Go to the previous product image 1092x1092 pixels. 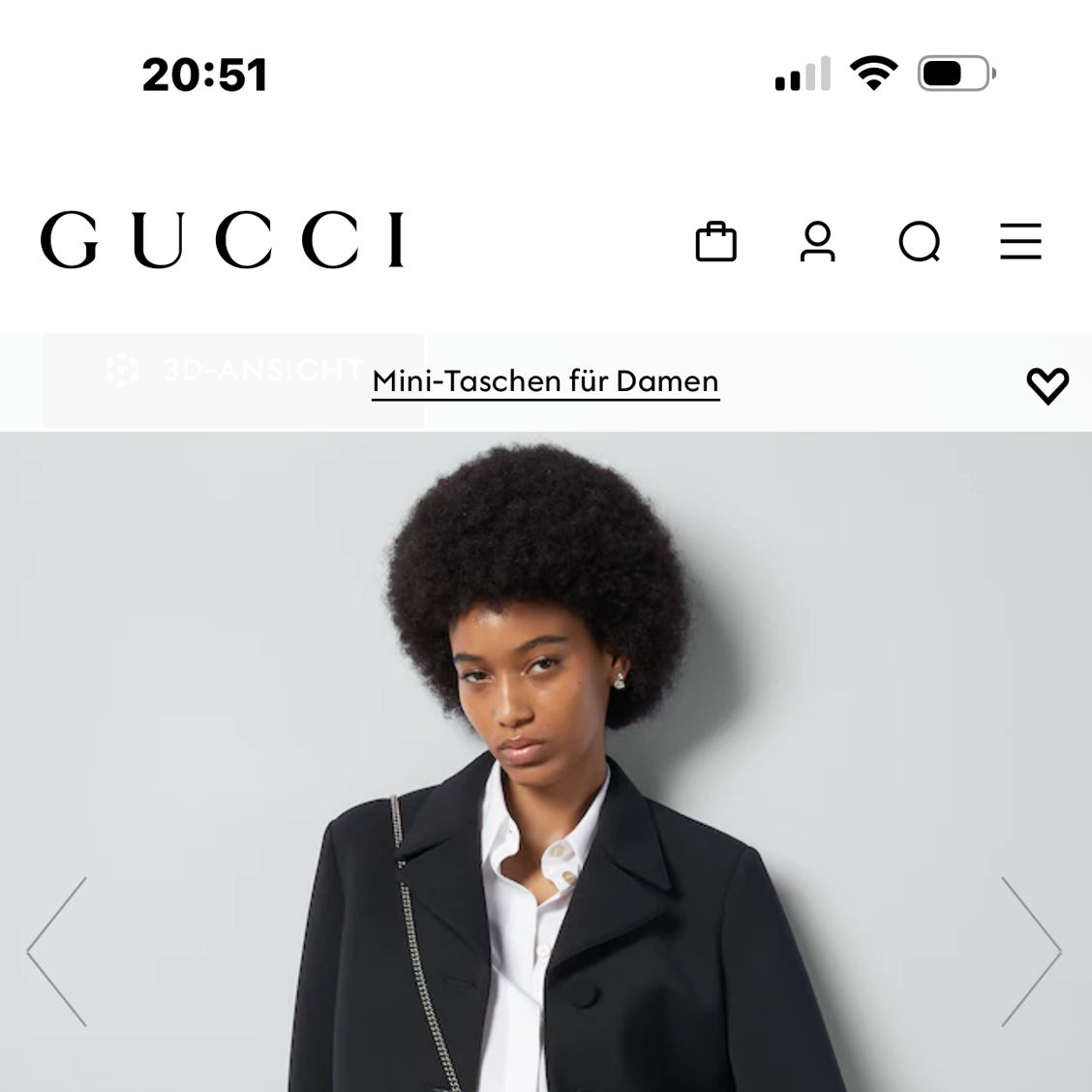tap(58, 951)
